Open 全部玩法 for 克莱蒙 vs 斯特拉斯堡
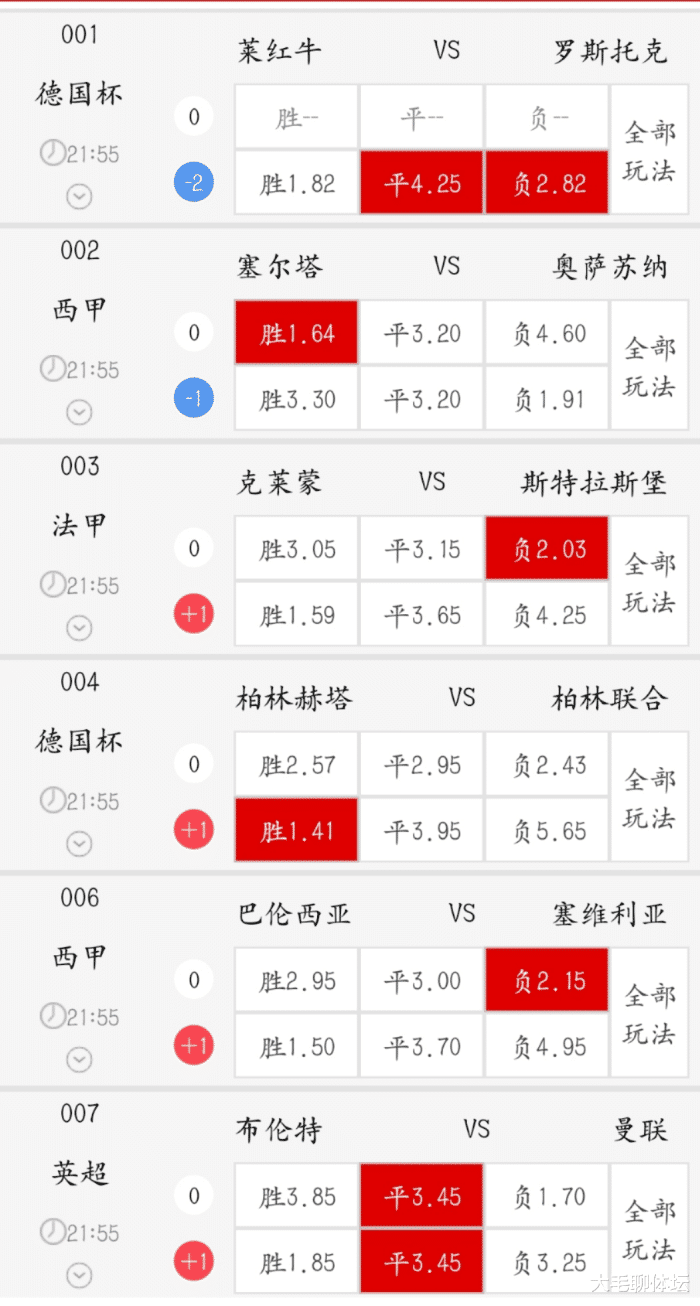The image size is (700, 1306). (x=650, y=582)
